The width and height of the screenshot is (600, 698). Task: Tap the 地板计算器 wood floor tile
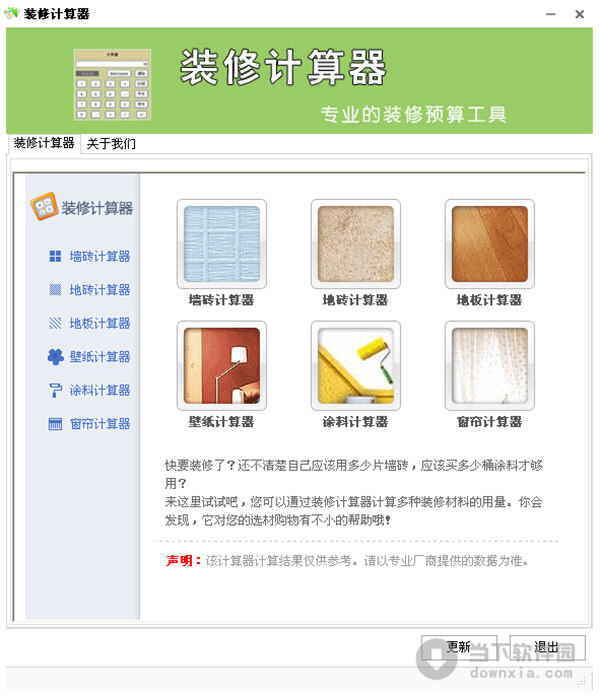[489, 244]
